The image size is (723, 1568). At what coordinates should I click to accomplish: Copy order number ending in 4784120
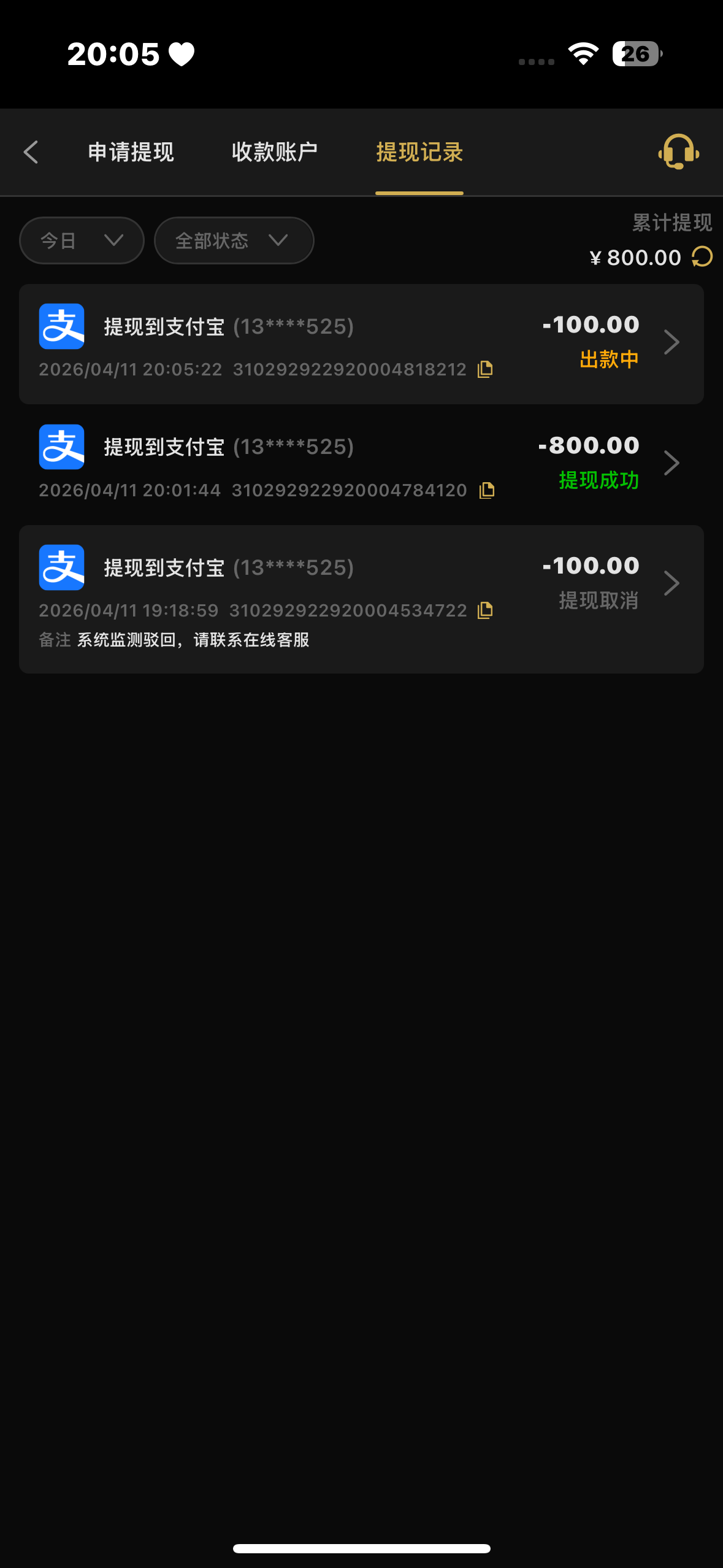[487, 490]
